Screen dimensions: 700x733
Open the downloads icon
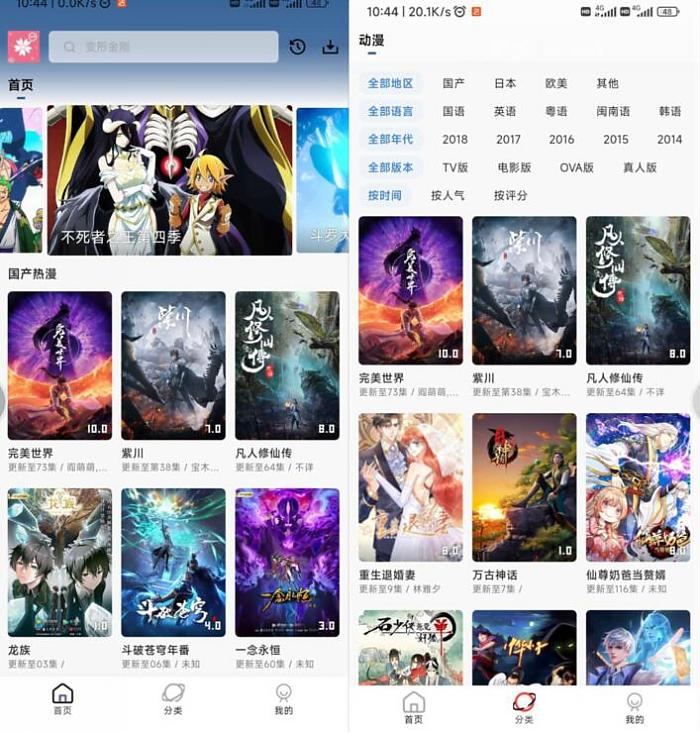click(x=330, y=47)
